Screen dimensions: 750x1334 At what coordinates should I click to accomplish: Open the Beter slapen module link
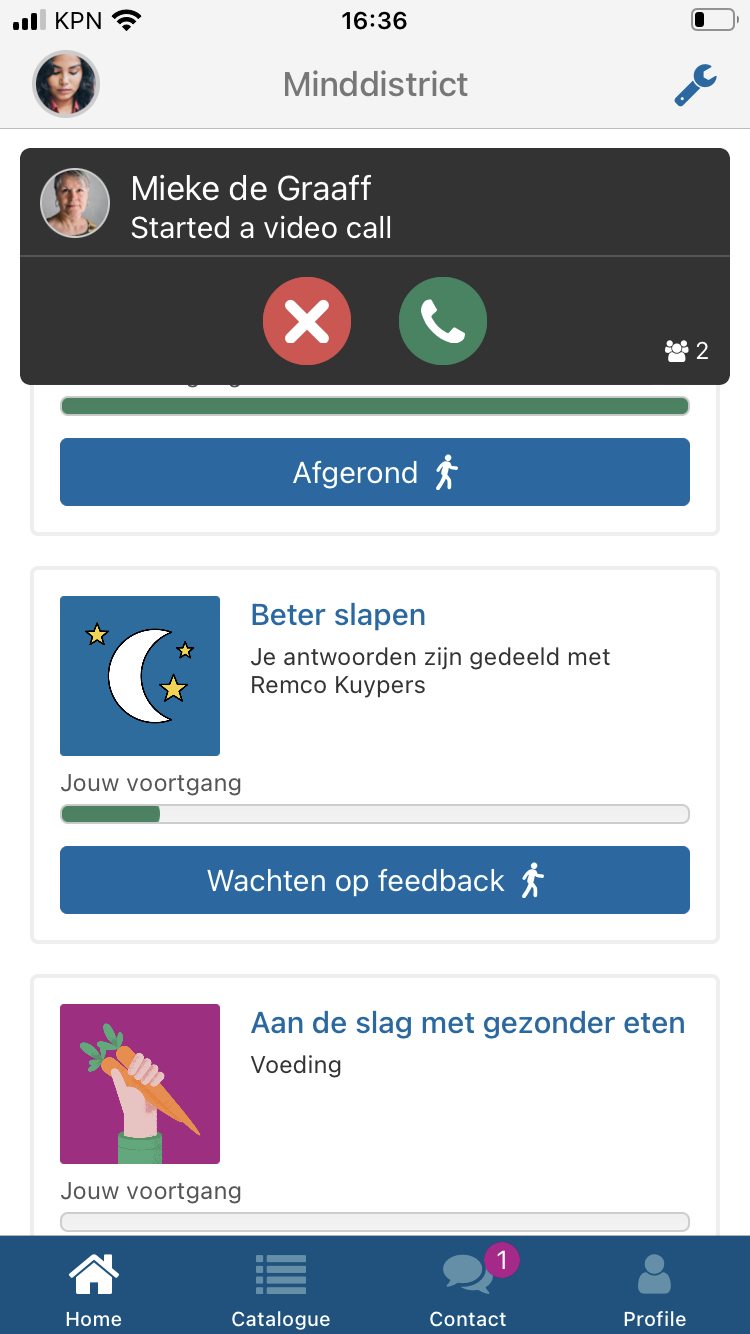[337, 615]
